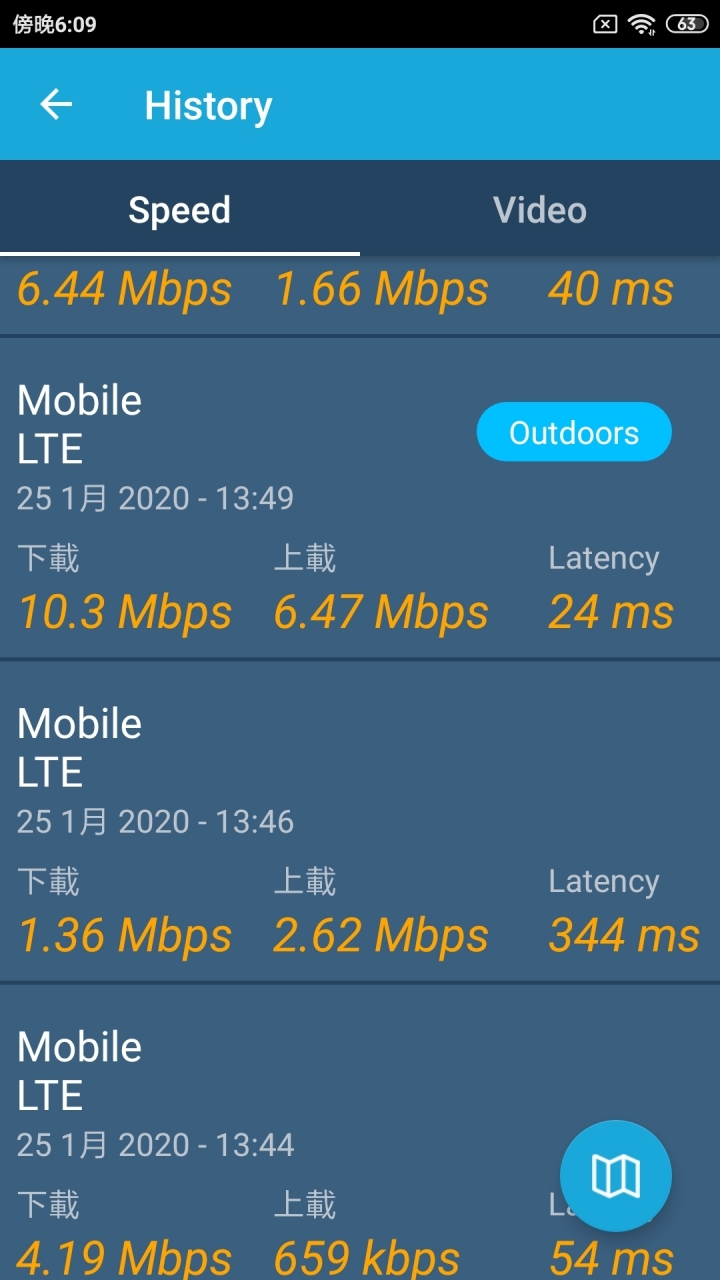Select the Speed tab
Image resolution: width=720 pixels, height=1280 pixels.
pyautogui.click(x=180, y=210)
